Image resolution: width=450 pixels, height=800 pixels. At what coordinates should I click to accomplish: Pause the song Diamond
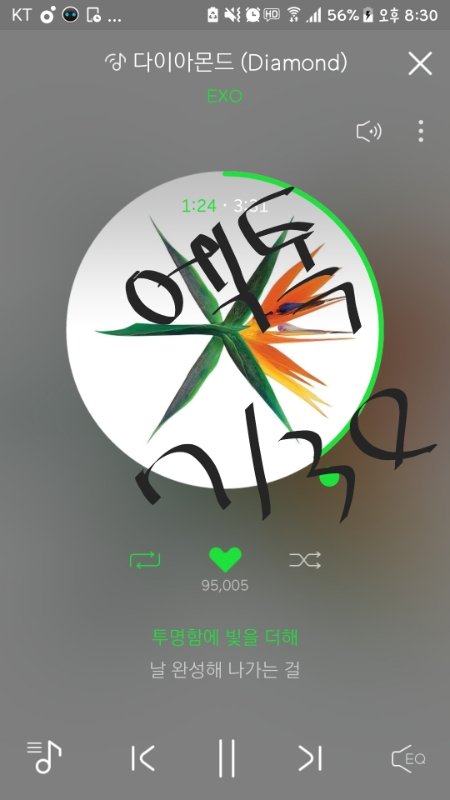click(226, 758)
